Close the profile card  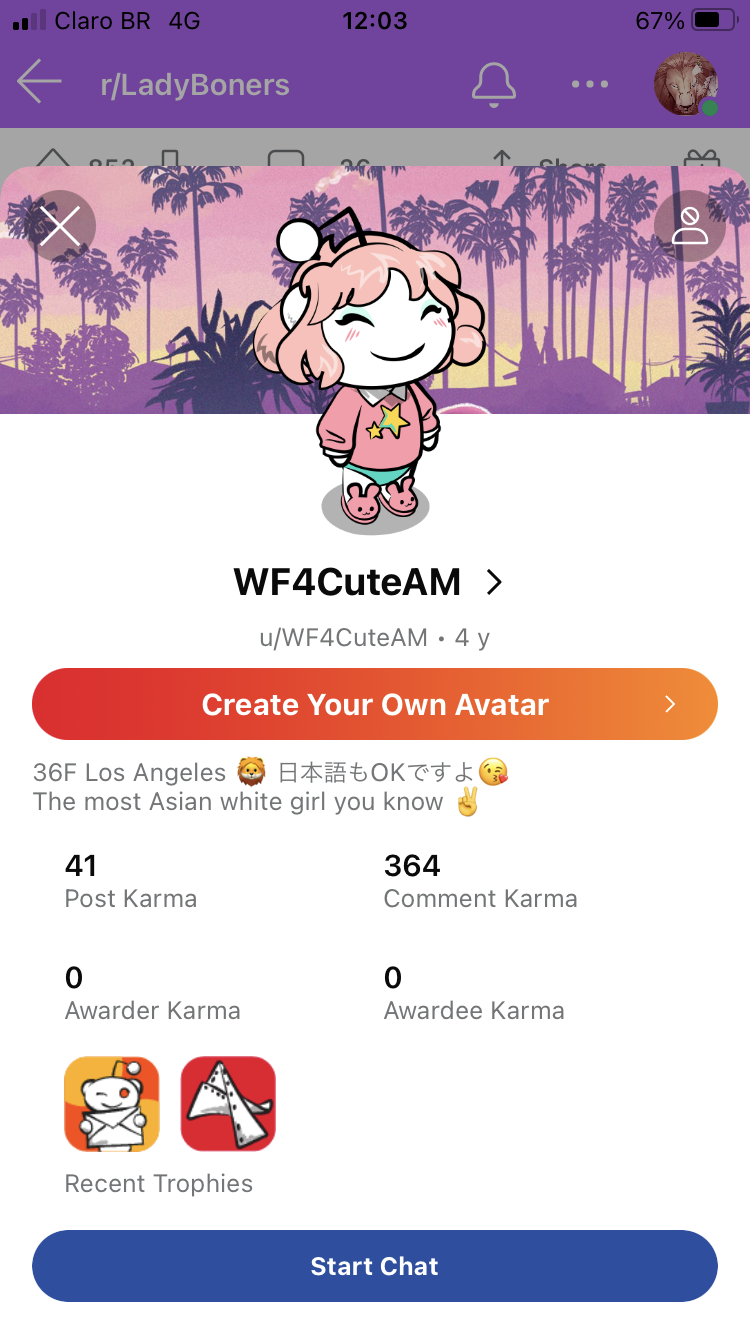60,226
